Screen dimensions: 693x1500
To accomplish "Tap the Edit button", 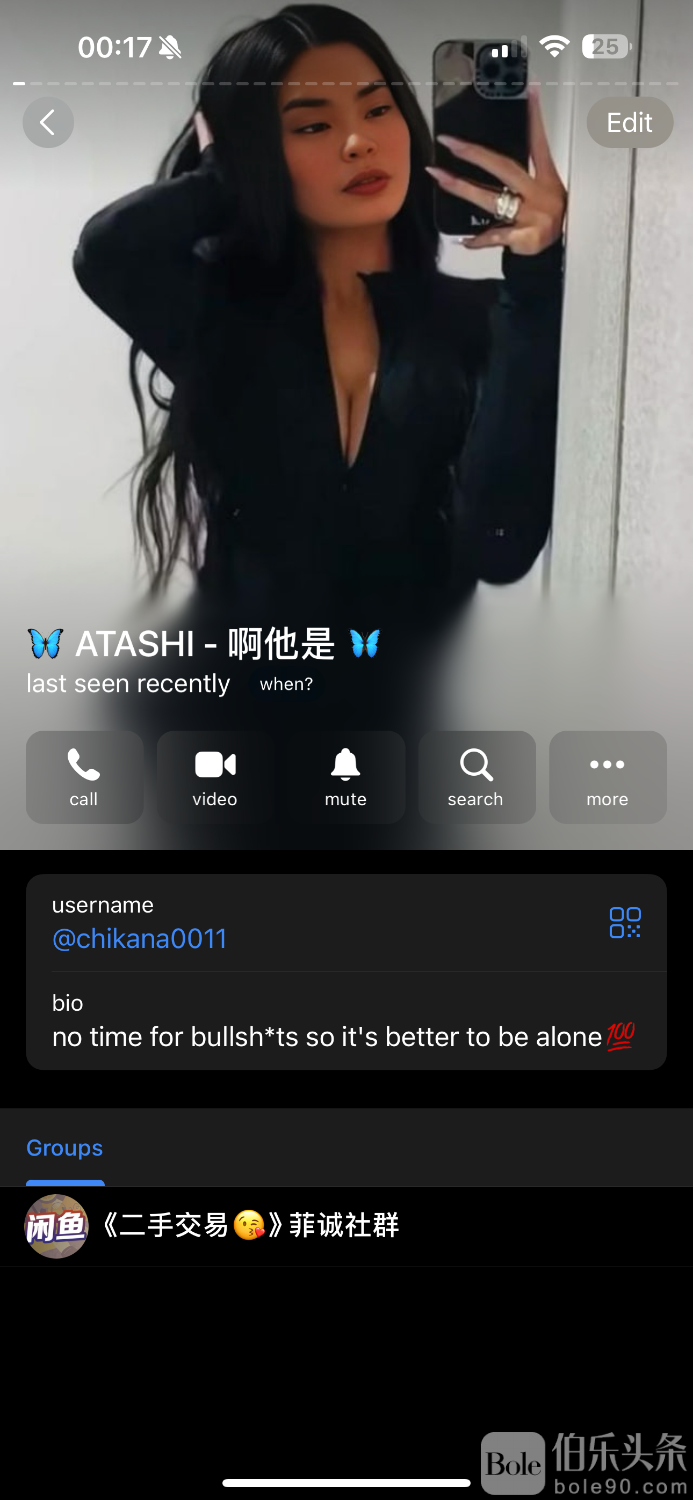I will click(x=629, y=122).
